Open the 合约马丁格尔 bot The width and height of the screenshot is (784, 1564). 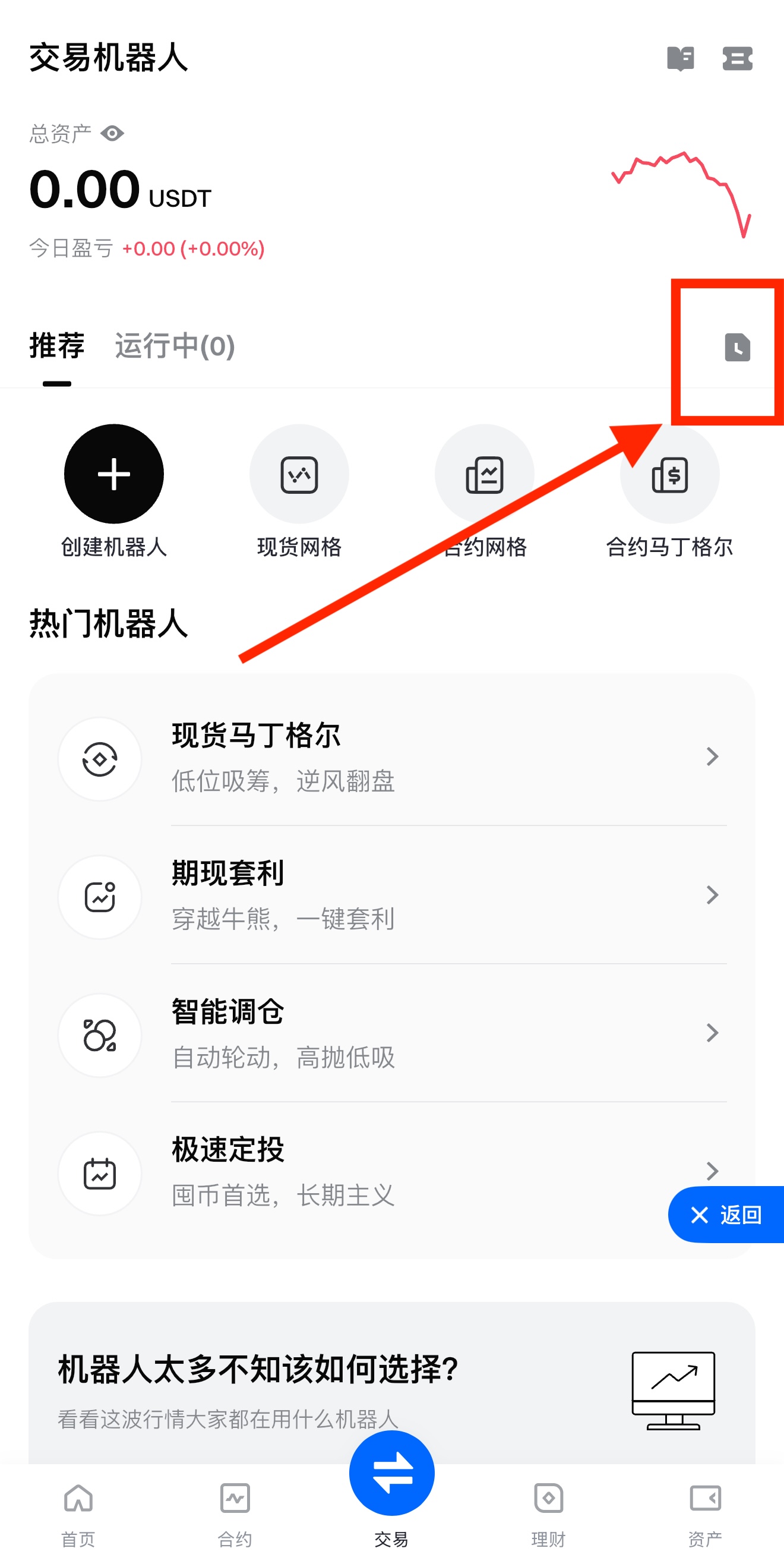[669, 474]
